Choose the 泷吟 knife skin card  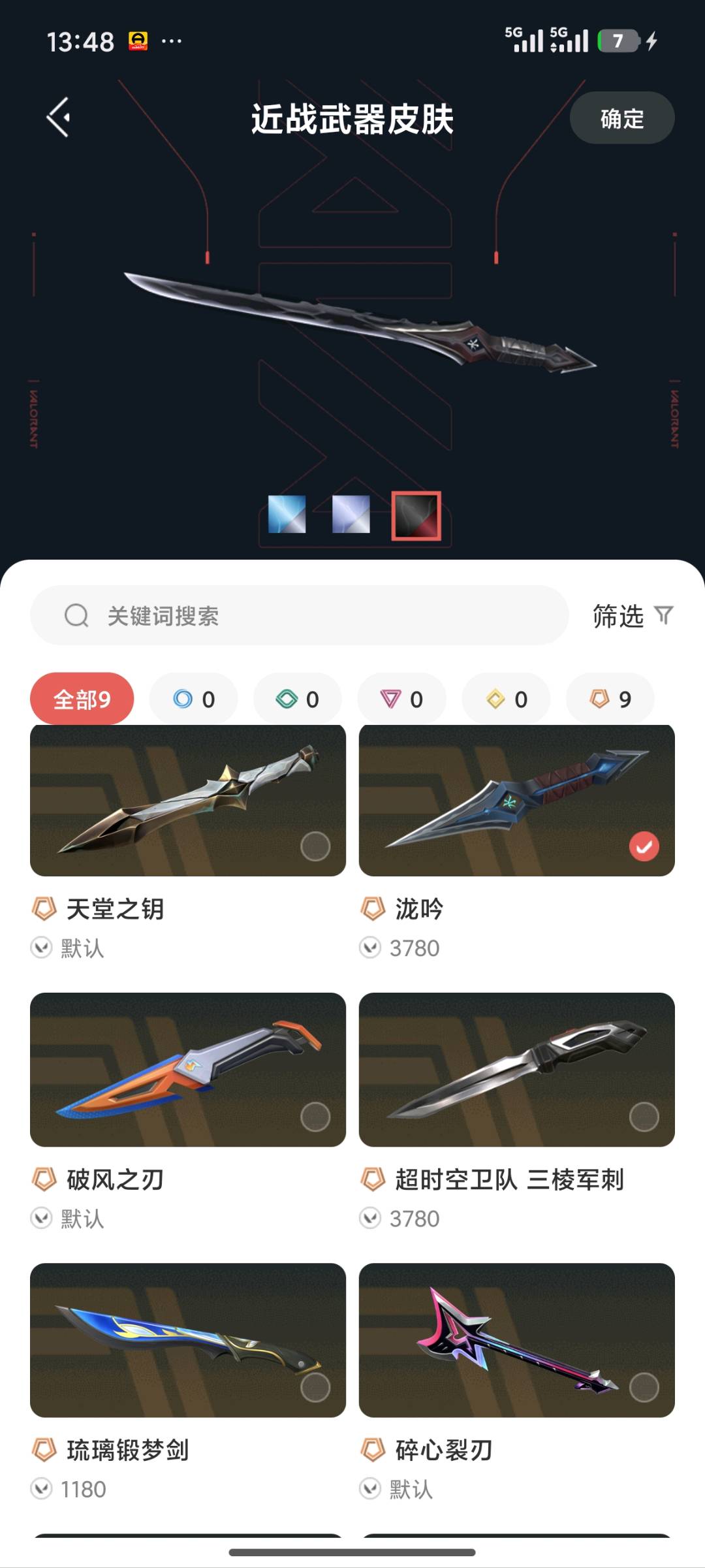click(x=517, y=800)
